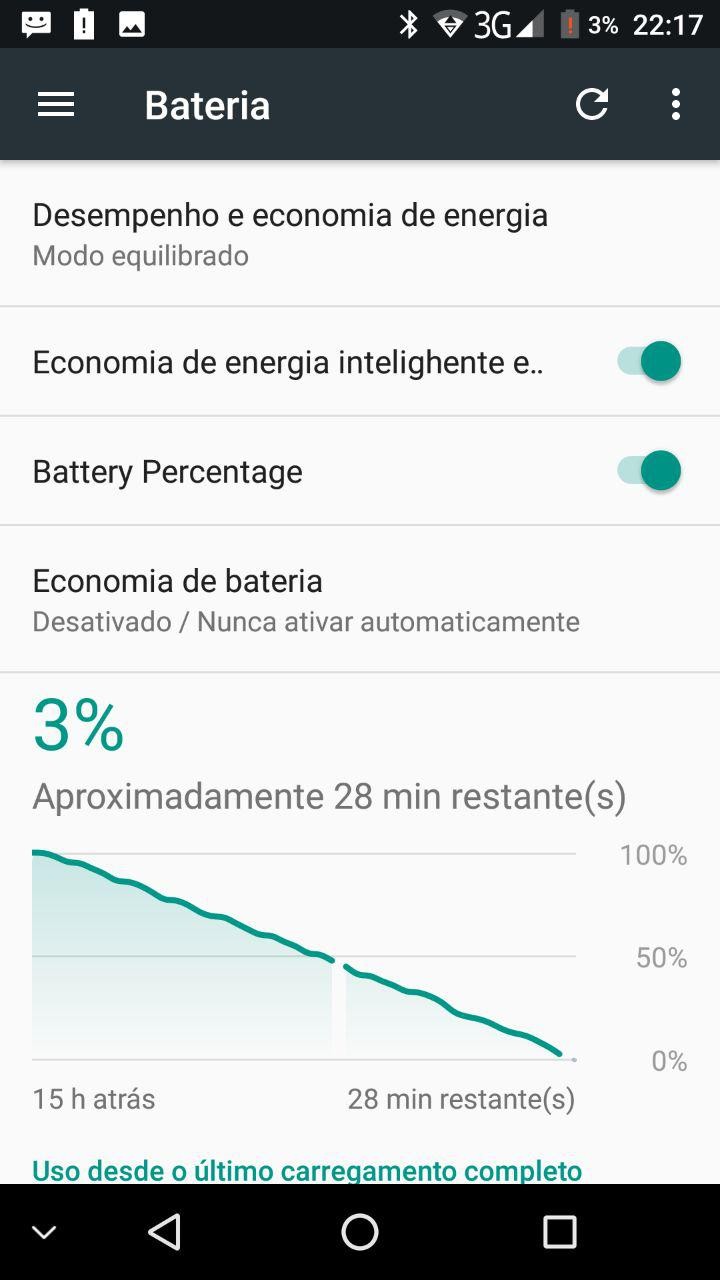Refresh the battery statistics
Screen dimensions: 720x1280
pos(592,104)
